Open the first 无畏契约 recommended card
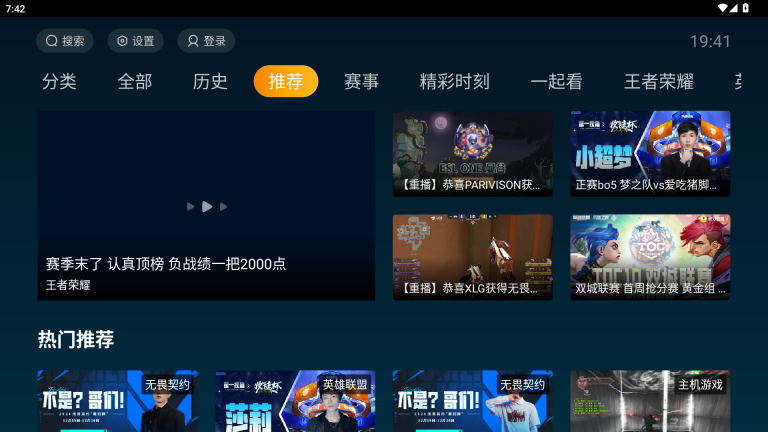This screenshot has width=768, height=432. coord(117,402)
